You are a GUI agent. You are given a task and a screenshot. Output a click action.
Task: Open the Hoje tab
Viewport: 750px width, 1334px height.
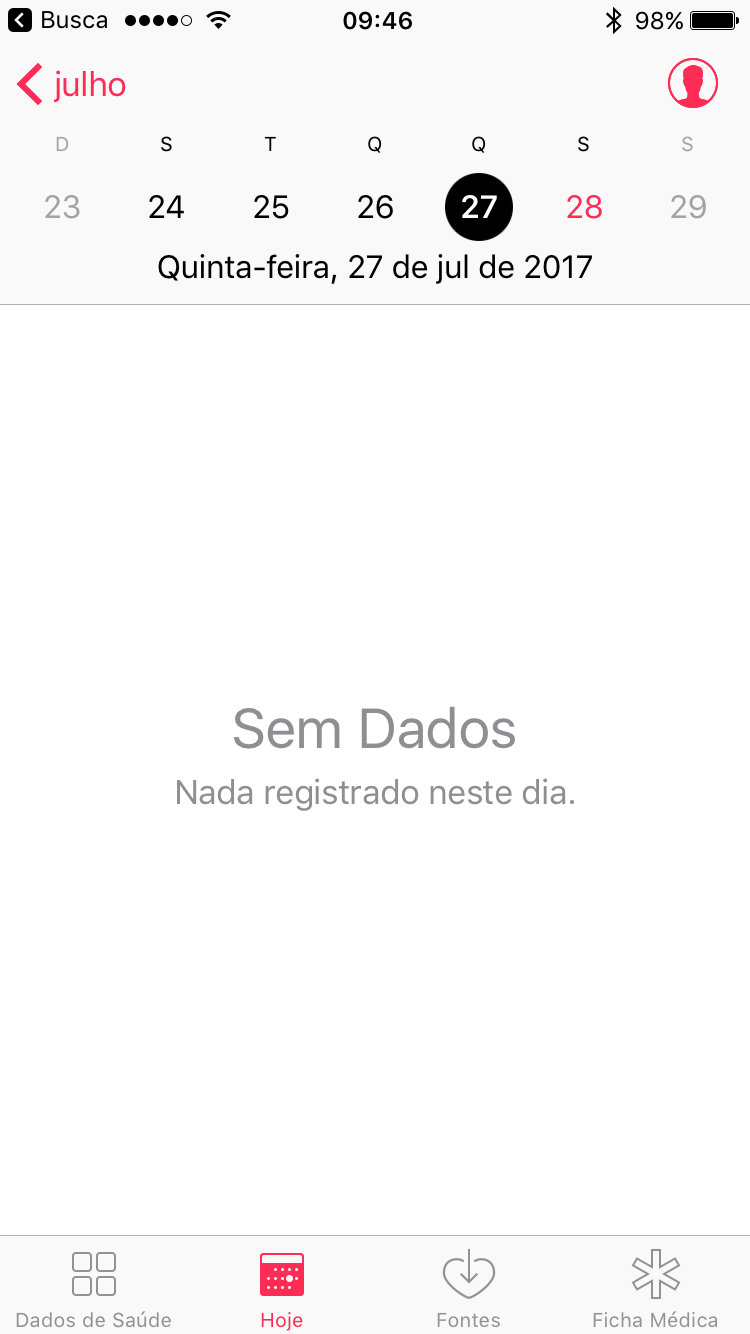pyautogui.click(x=281, y=1288)
